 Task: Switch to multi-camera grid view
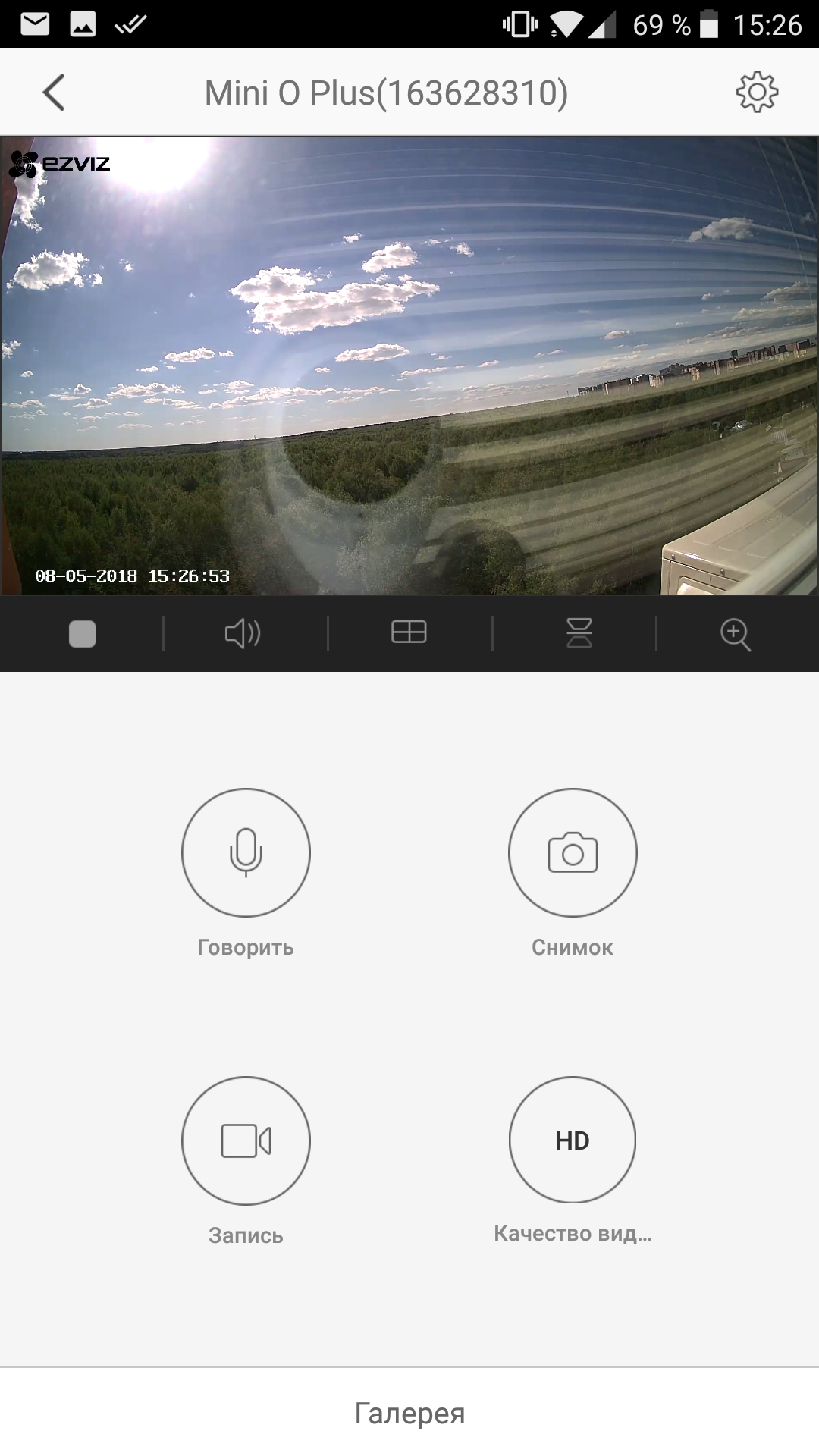point(409,632)
